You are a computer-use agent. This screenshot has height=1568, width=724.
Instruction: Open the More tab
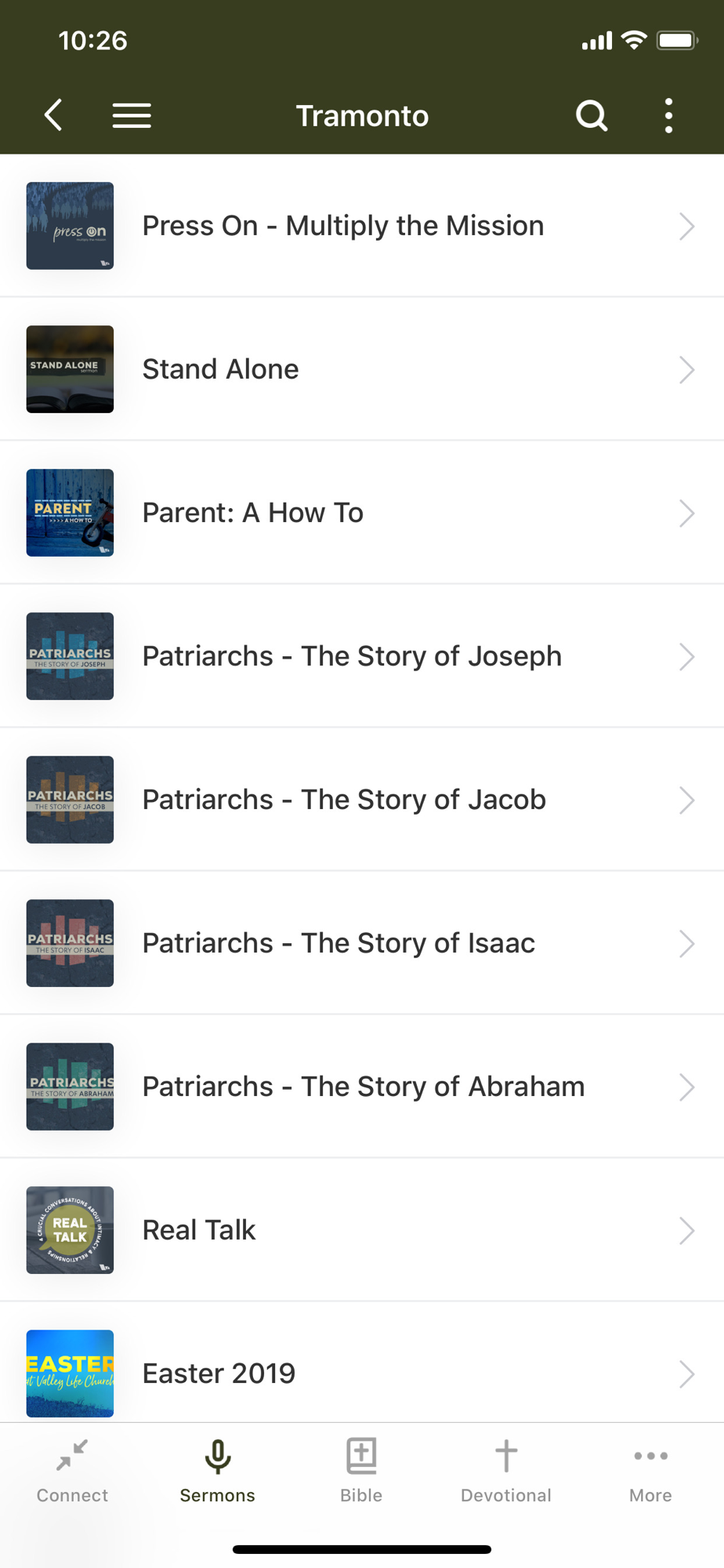(x=650, y=1471)
